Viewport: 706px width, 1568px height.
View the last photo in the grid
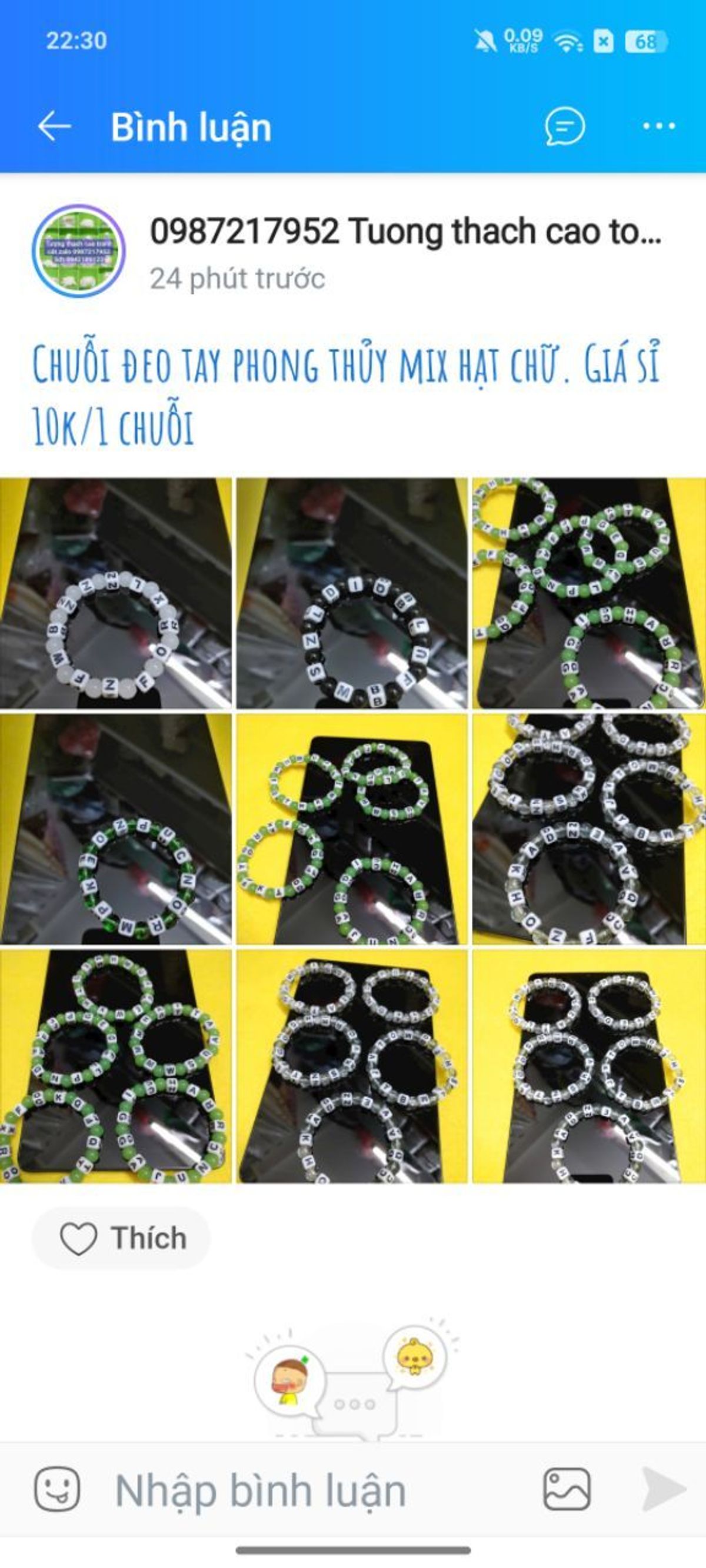coord(588,1065)
